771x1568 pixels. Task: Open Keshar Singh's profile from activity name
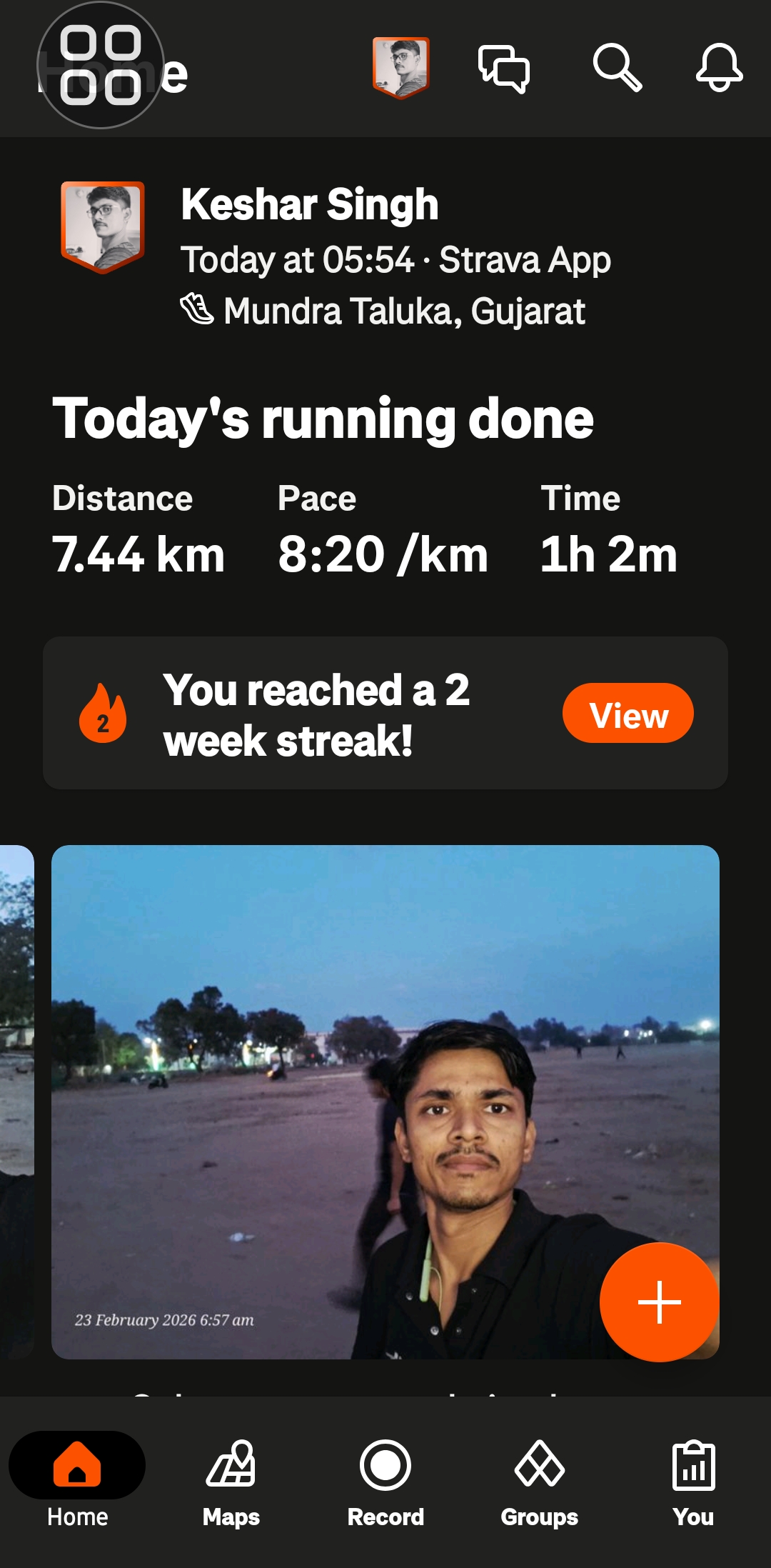point(309,205)
